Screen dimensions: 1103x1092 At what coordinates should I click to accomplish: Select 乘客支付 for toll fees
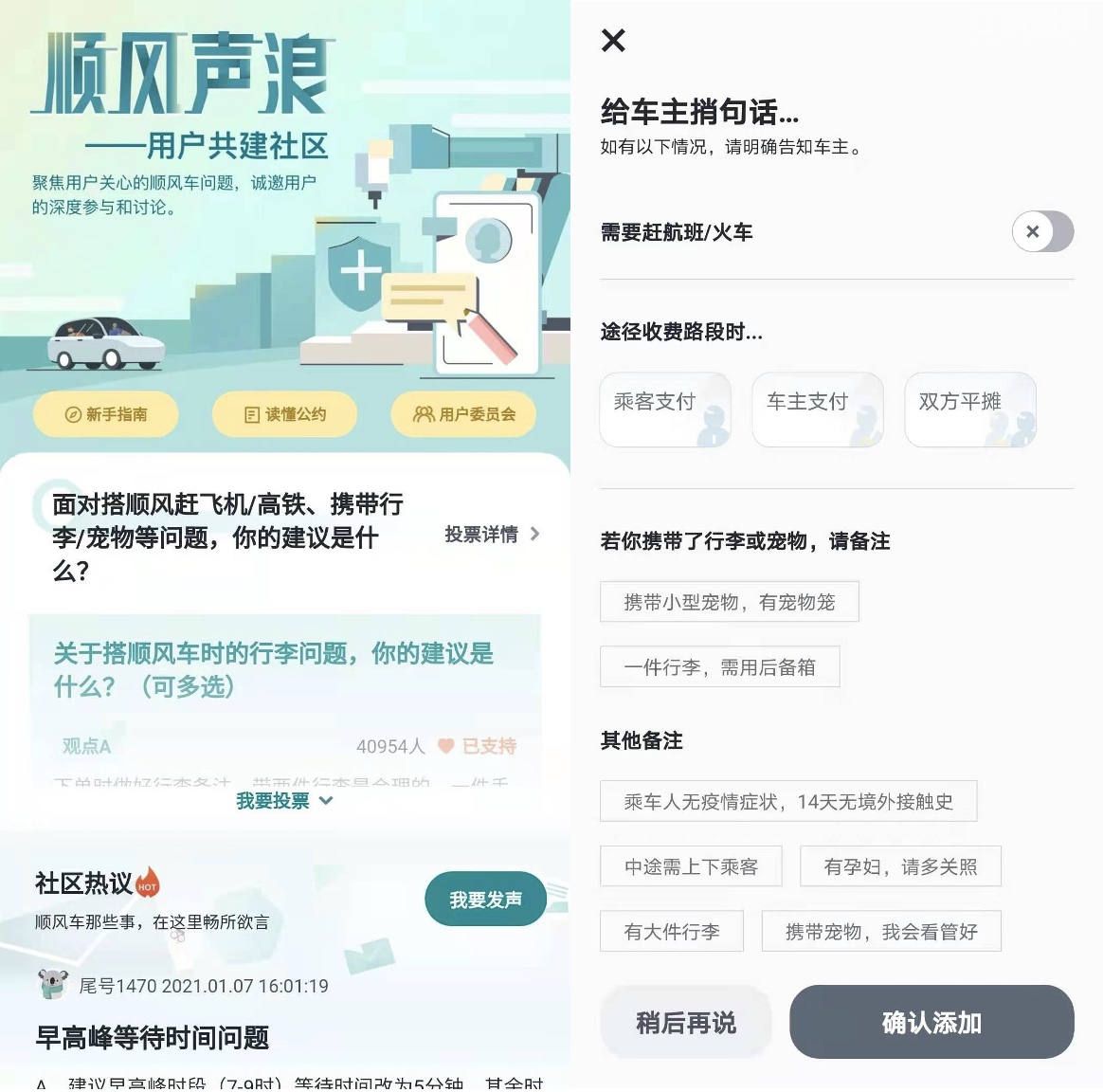pyautogui.click(x=664, y=409)
